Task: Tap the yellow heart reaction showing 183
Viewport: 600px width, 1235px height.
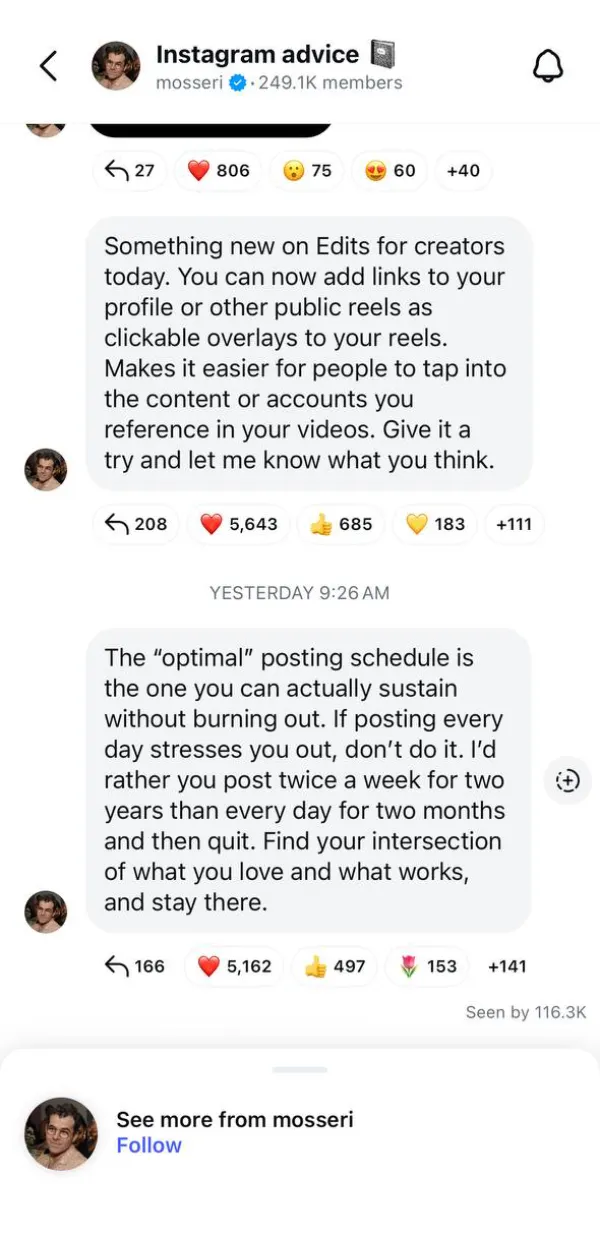Action: point(435,524)
